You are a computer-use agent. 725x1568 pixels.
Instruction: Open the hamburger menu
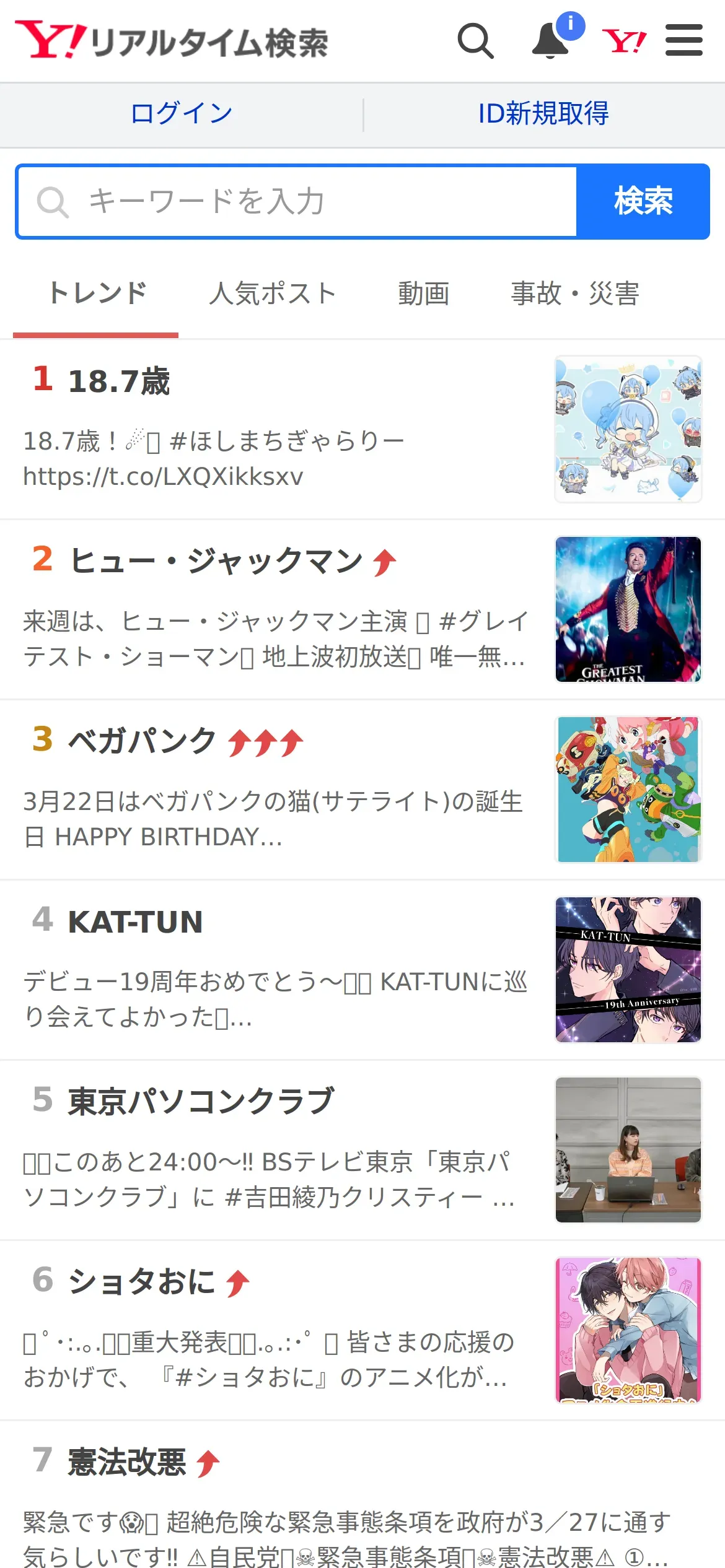pos(683,41)
